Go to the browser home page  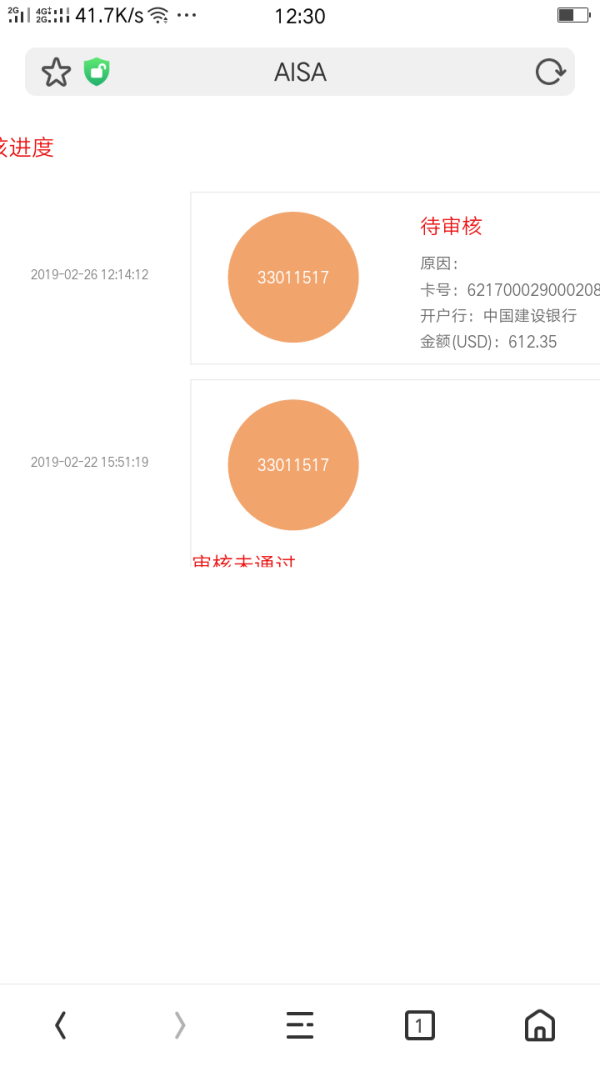539,1025
